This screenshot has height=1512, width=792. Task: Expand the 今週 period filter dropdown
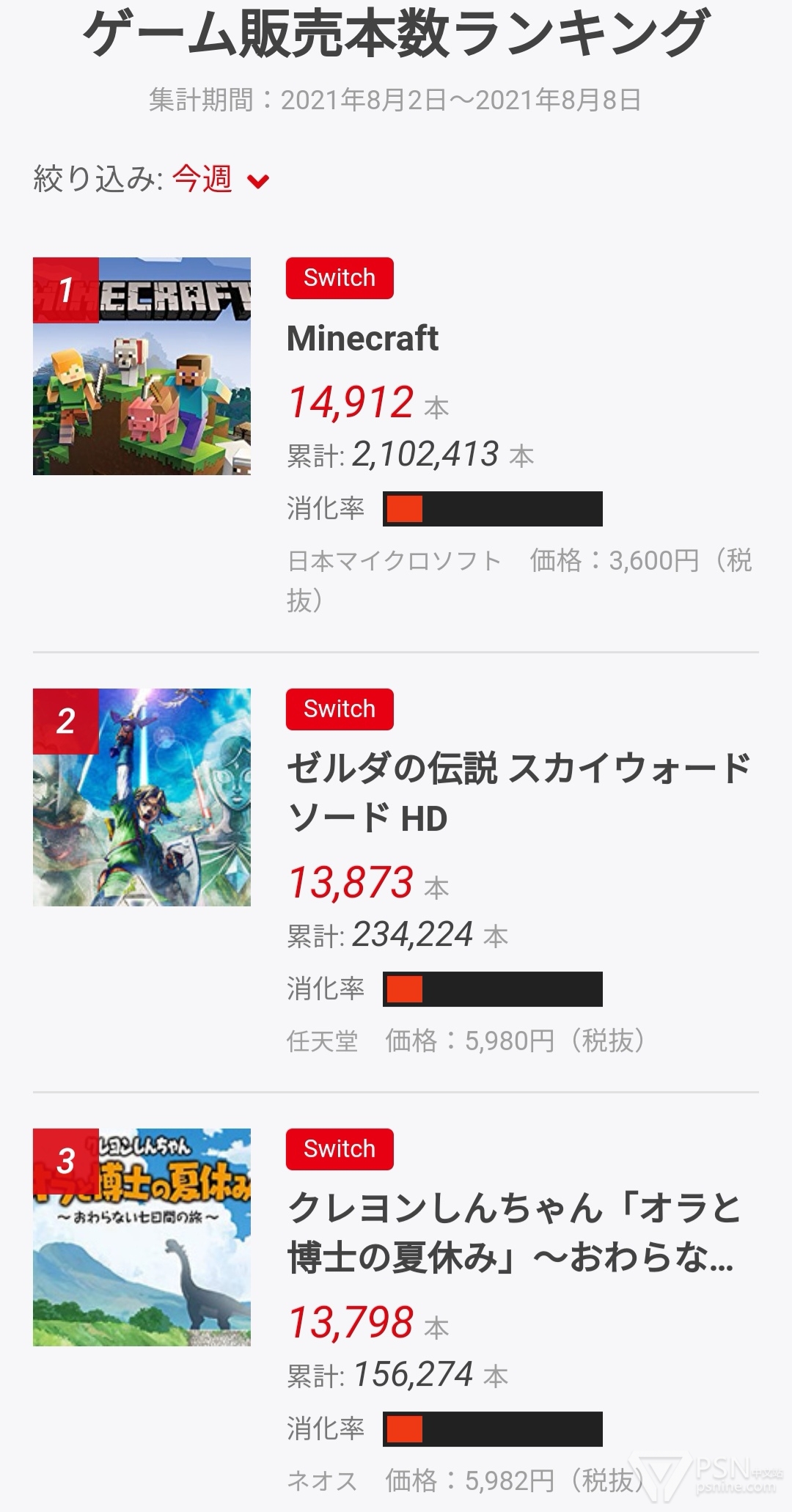coord(221,180)
